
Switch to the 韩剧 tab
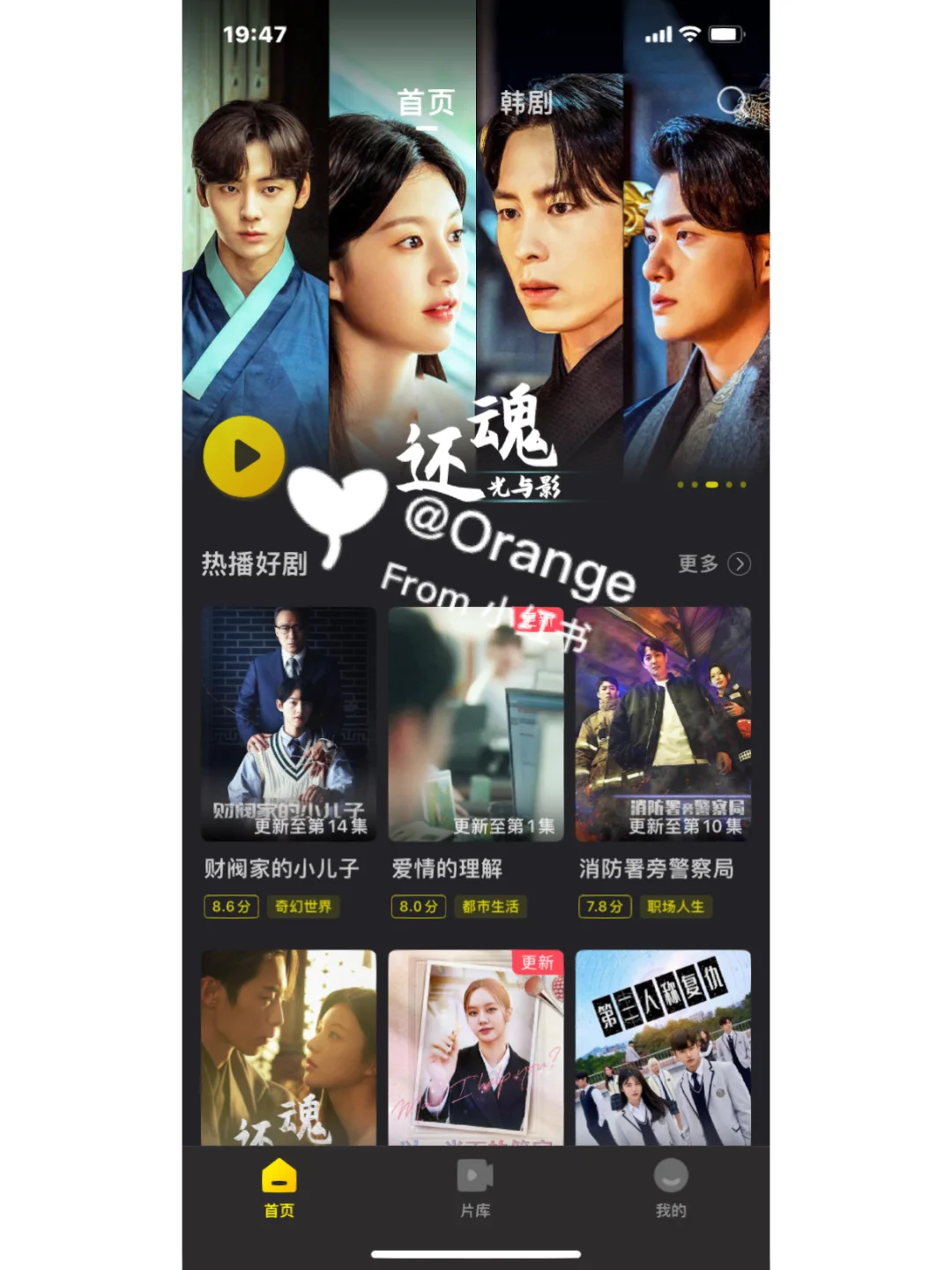[x=526, y=103]
